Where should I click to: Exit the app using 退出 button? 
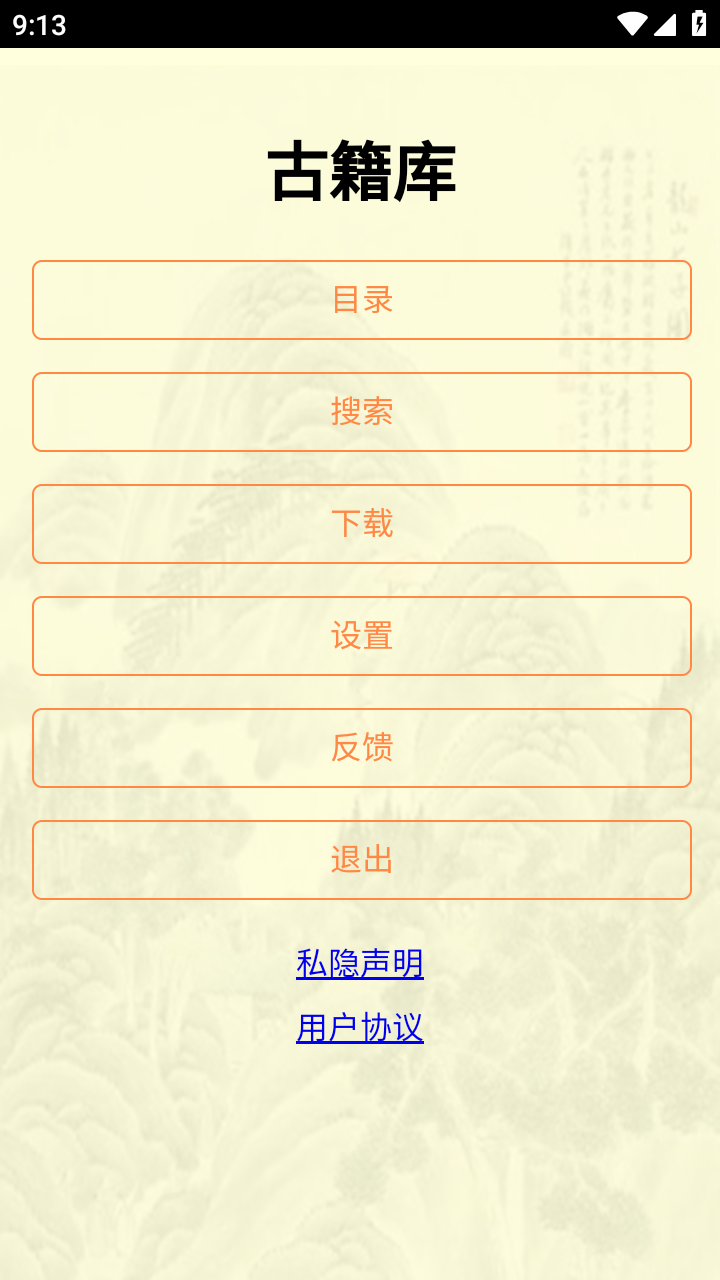click(360, 859)
